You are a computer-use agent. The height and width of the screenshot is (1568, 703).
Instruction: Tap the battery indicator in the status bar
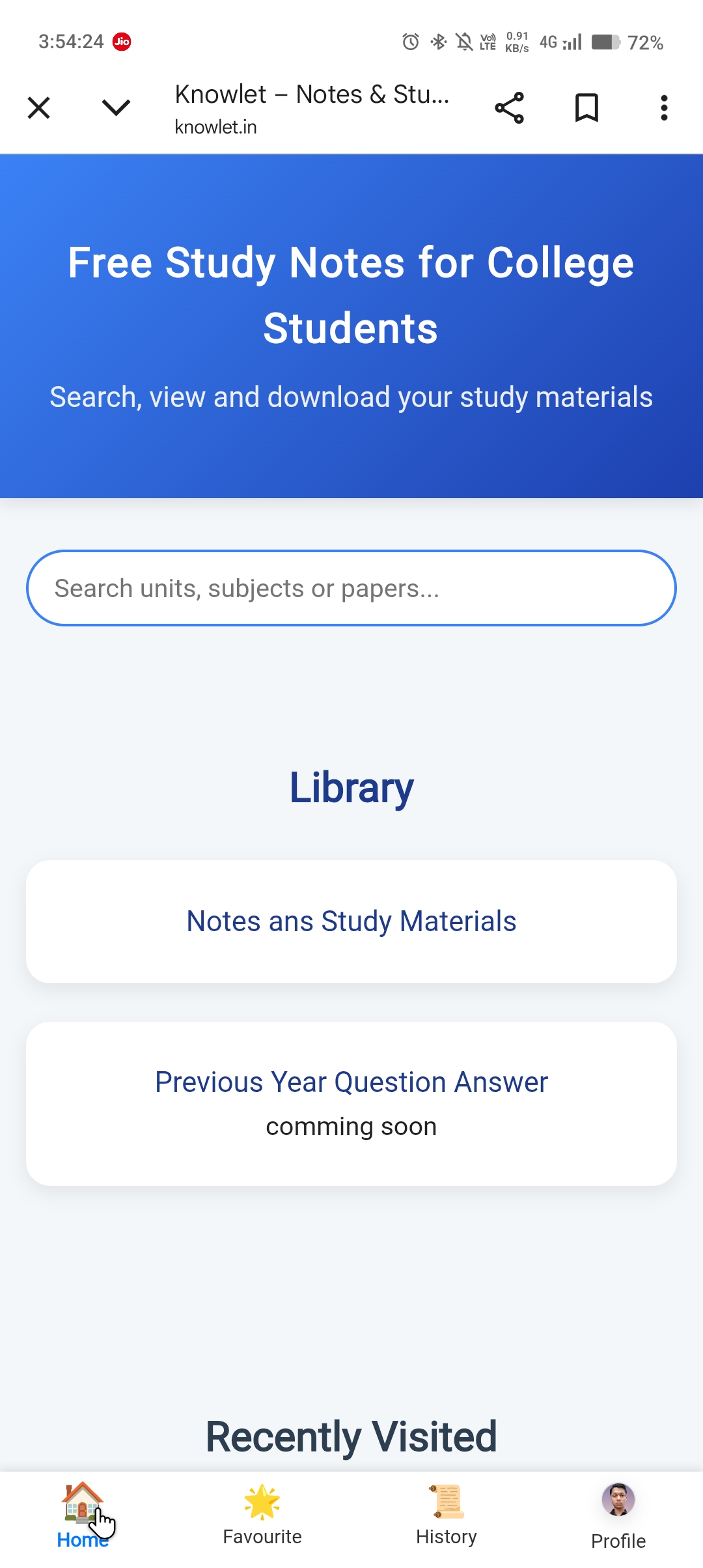click(x=605, y=41)
